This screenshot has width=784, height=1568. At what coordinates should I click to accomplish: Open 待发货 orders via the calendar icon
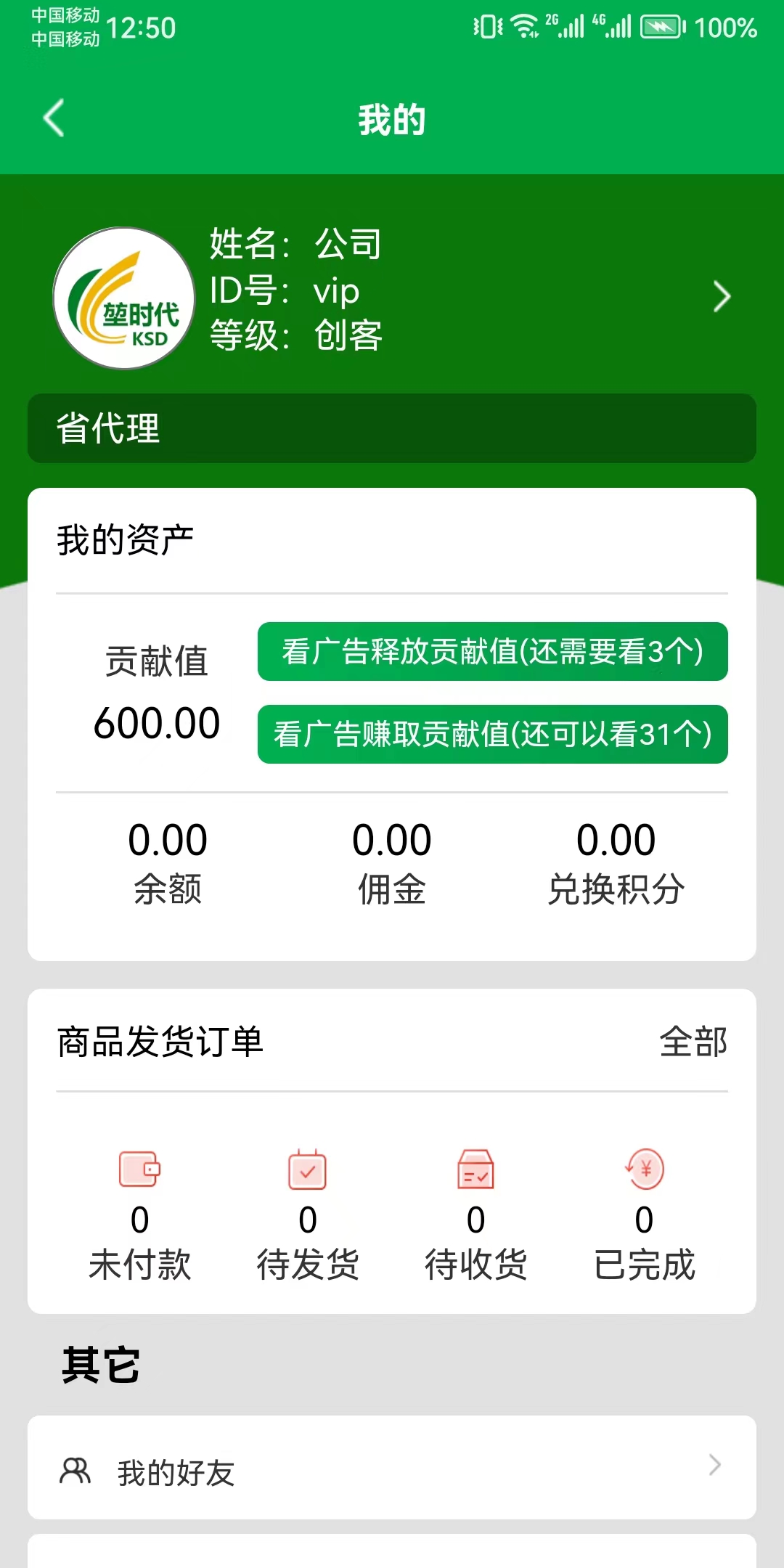click(x=308, y=1169)
